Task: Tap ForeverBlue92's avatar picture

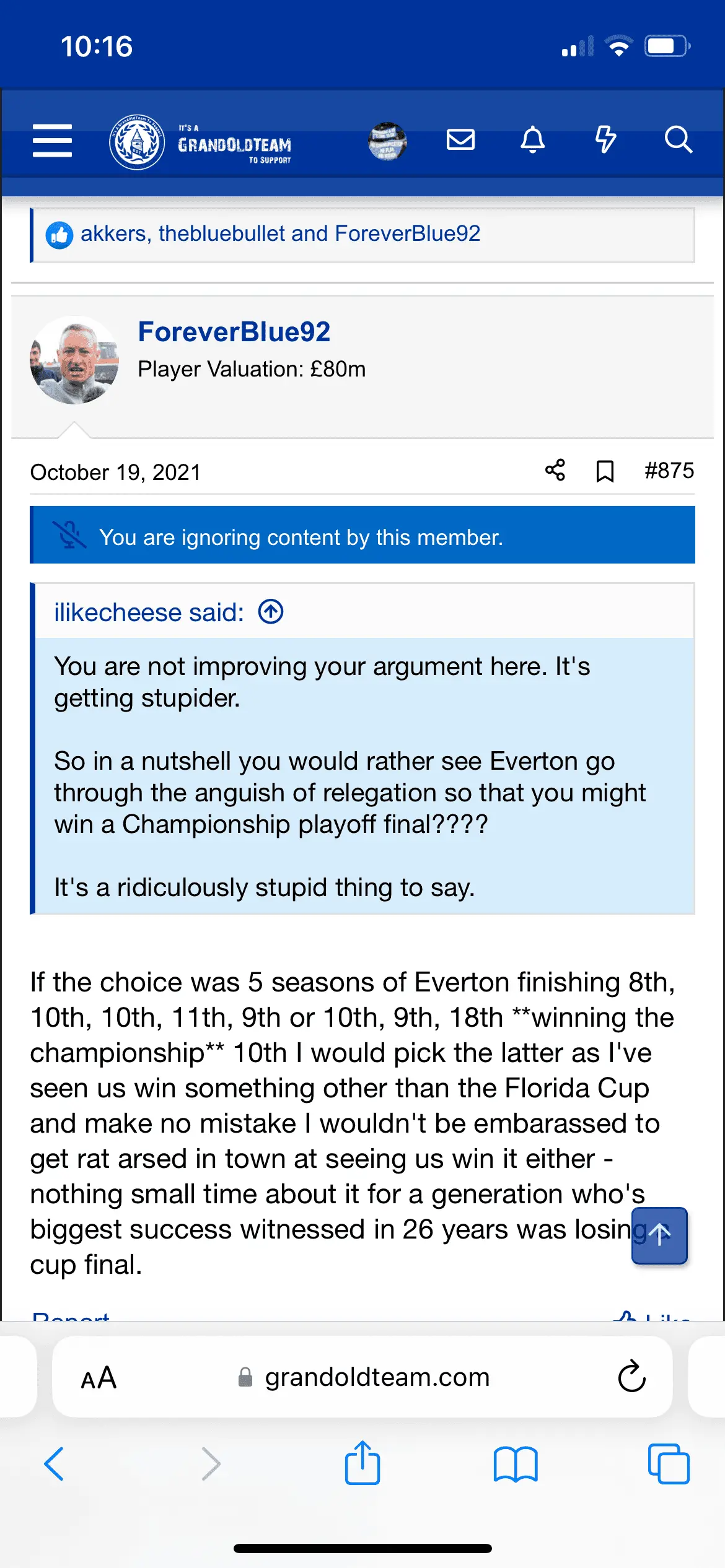Action: pos(74,360)
